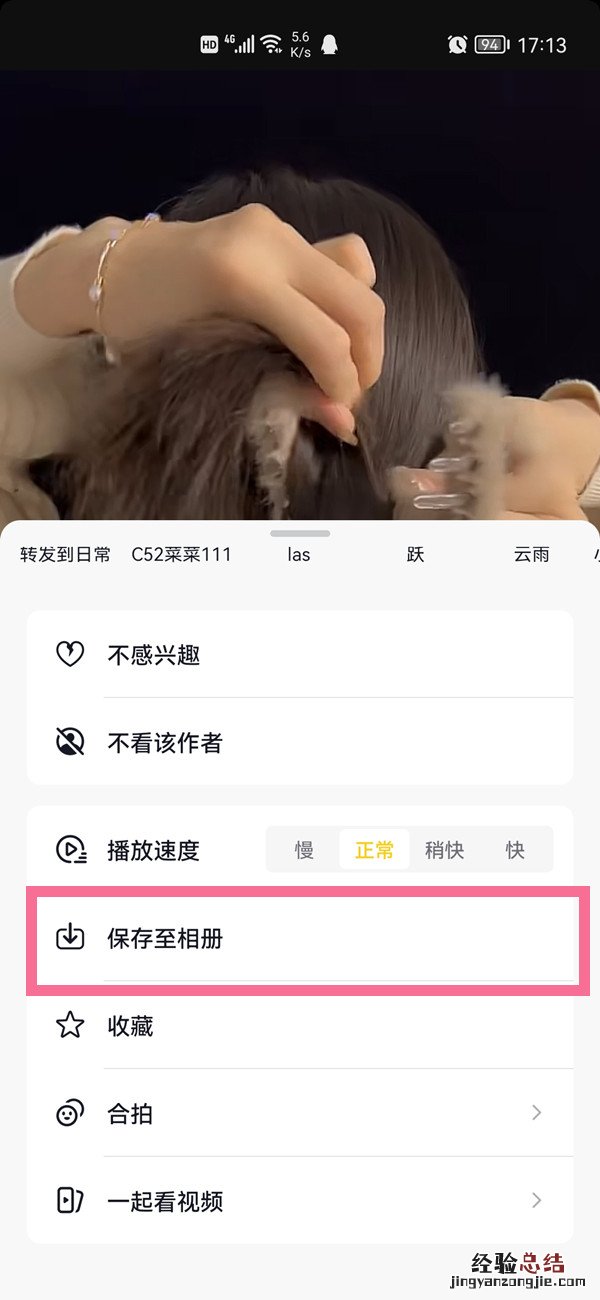The height and width of the screenshot is (1300, 600).
Task: Open 一起看视频 watch together
Action: click(x=165, y=1201)
